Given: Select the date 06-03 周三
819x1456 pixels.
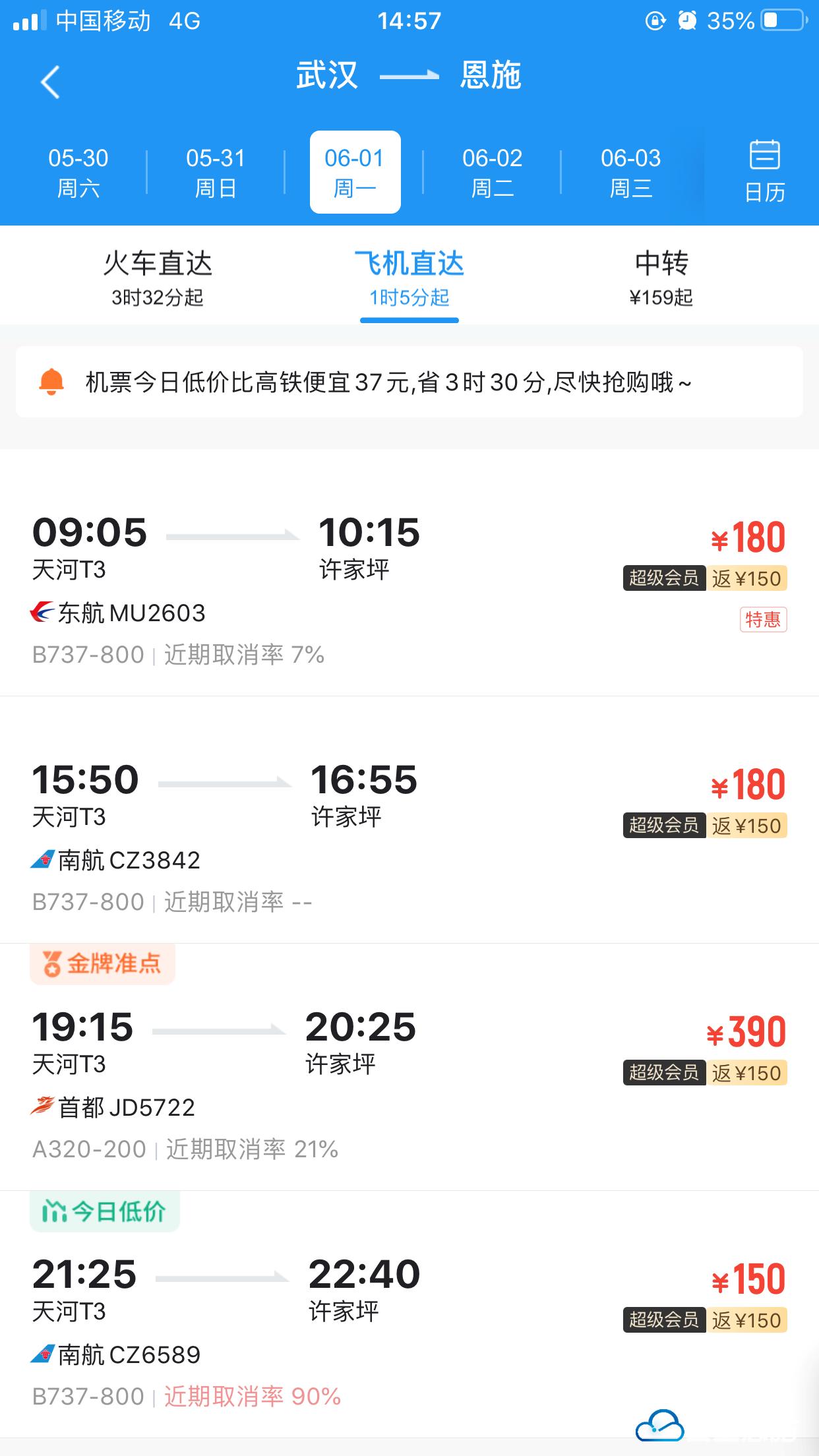Looking at the screenshot, I should point(630,172).
